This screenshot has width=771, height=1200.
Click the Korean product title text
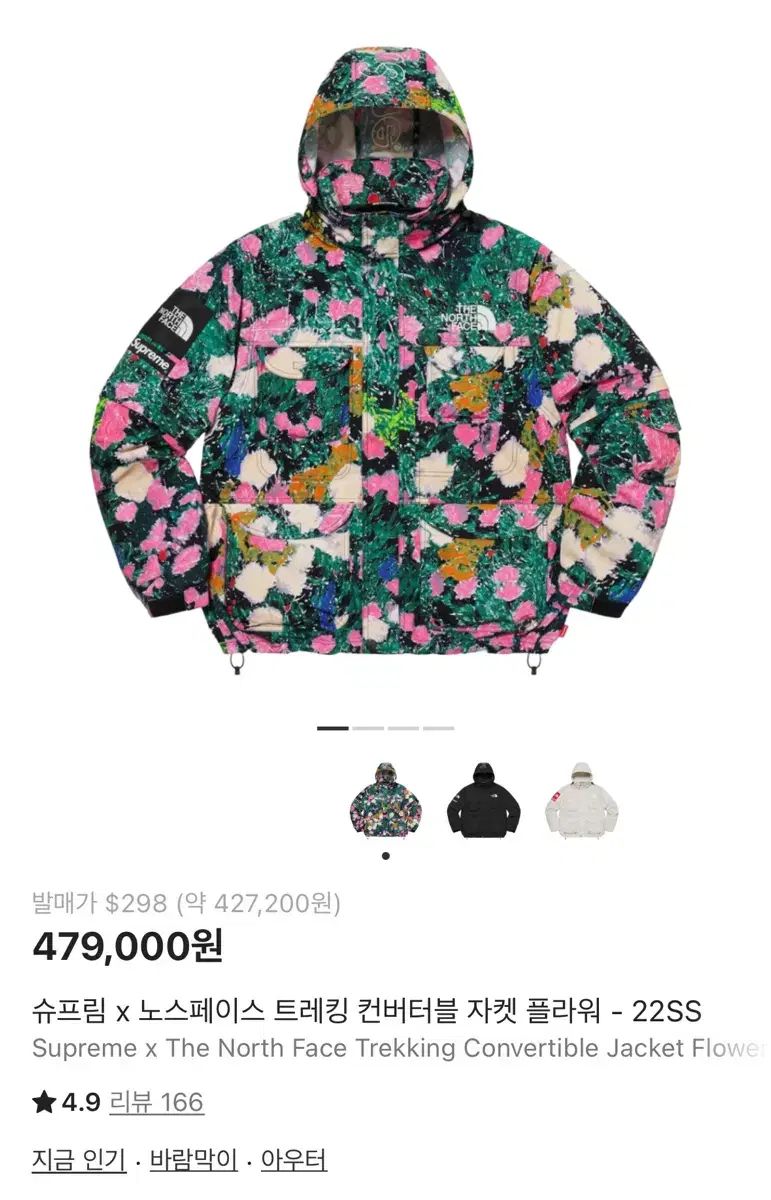pyautogui.click(x=365, y=1011)
